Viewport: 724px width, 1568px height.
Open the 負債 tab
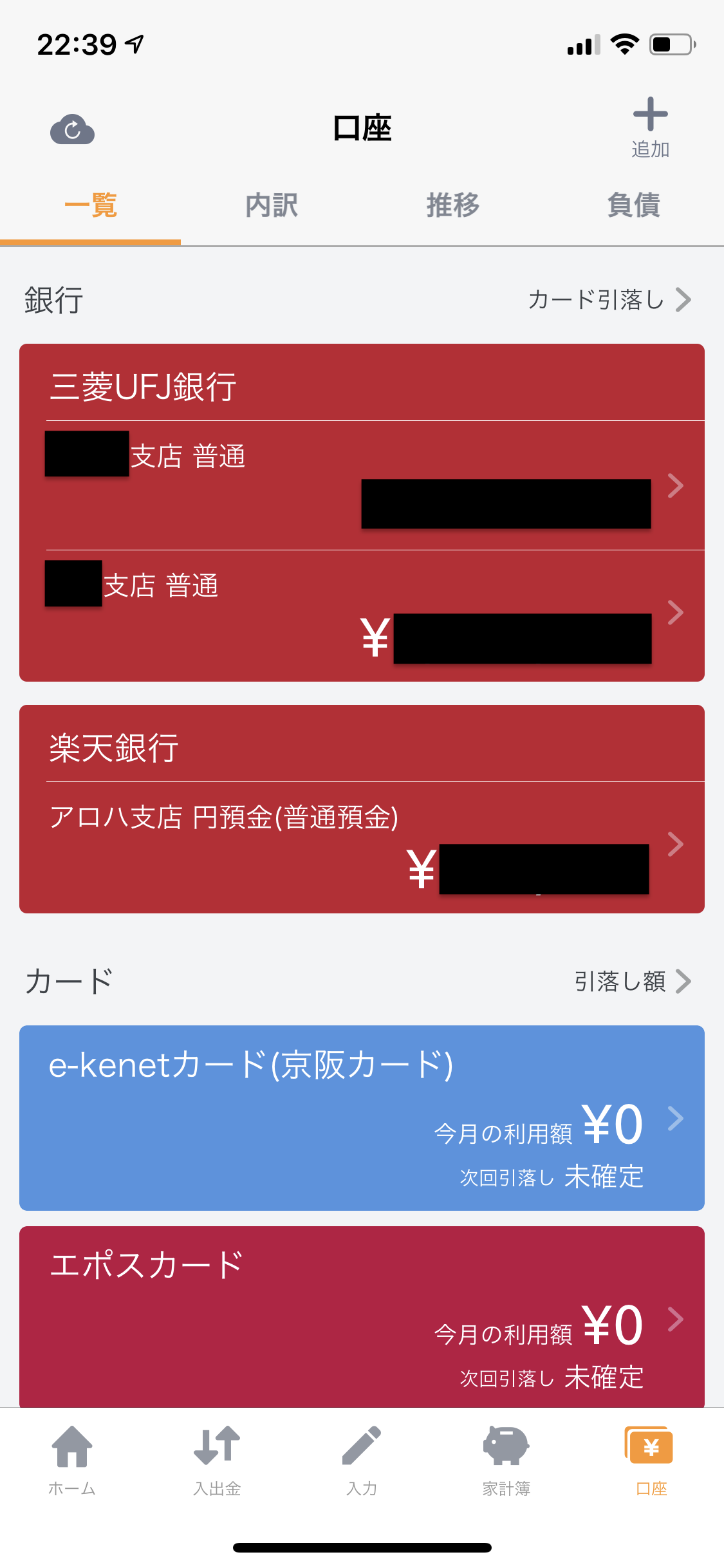(x=633, y=205)
